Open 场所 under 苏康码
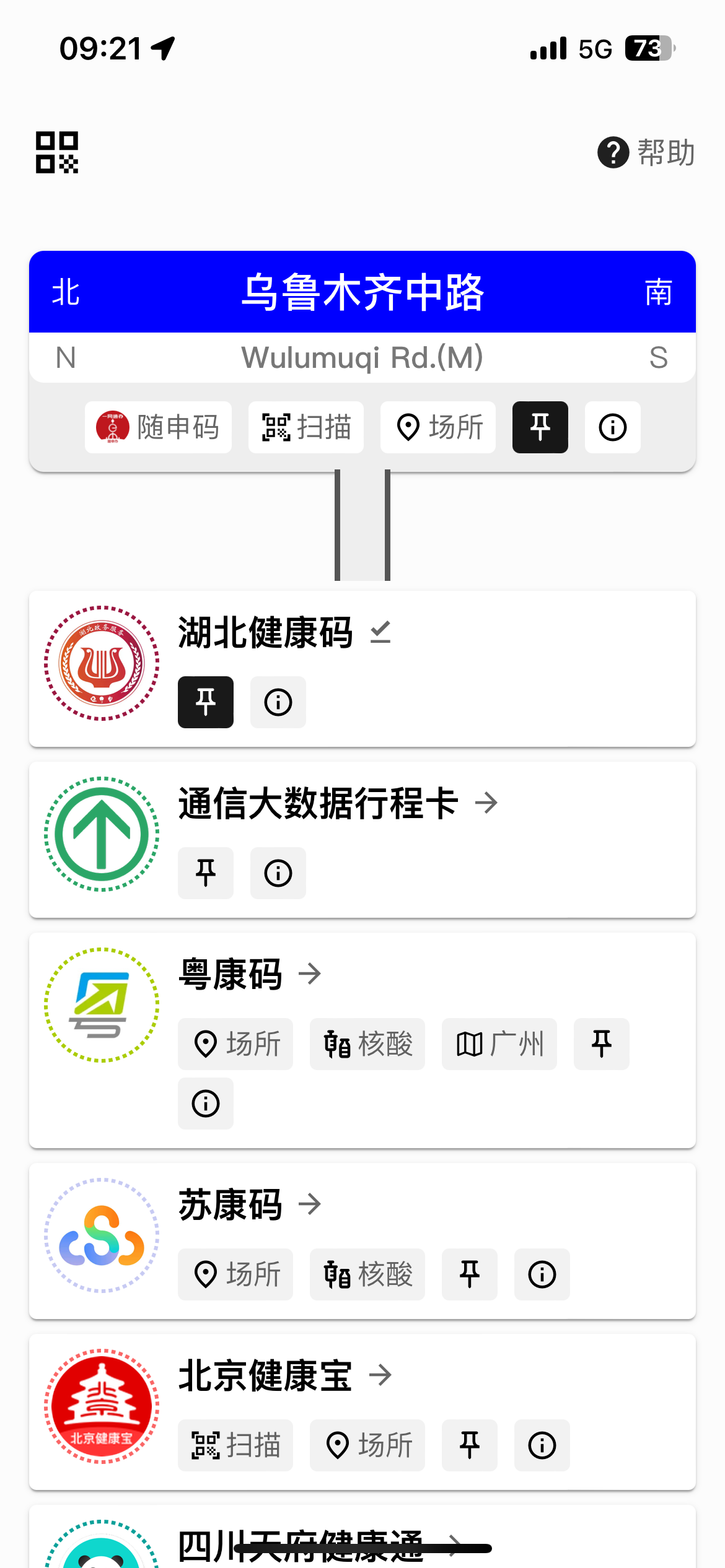 (235, 1274)
